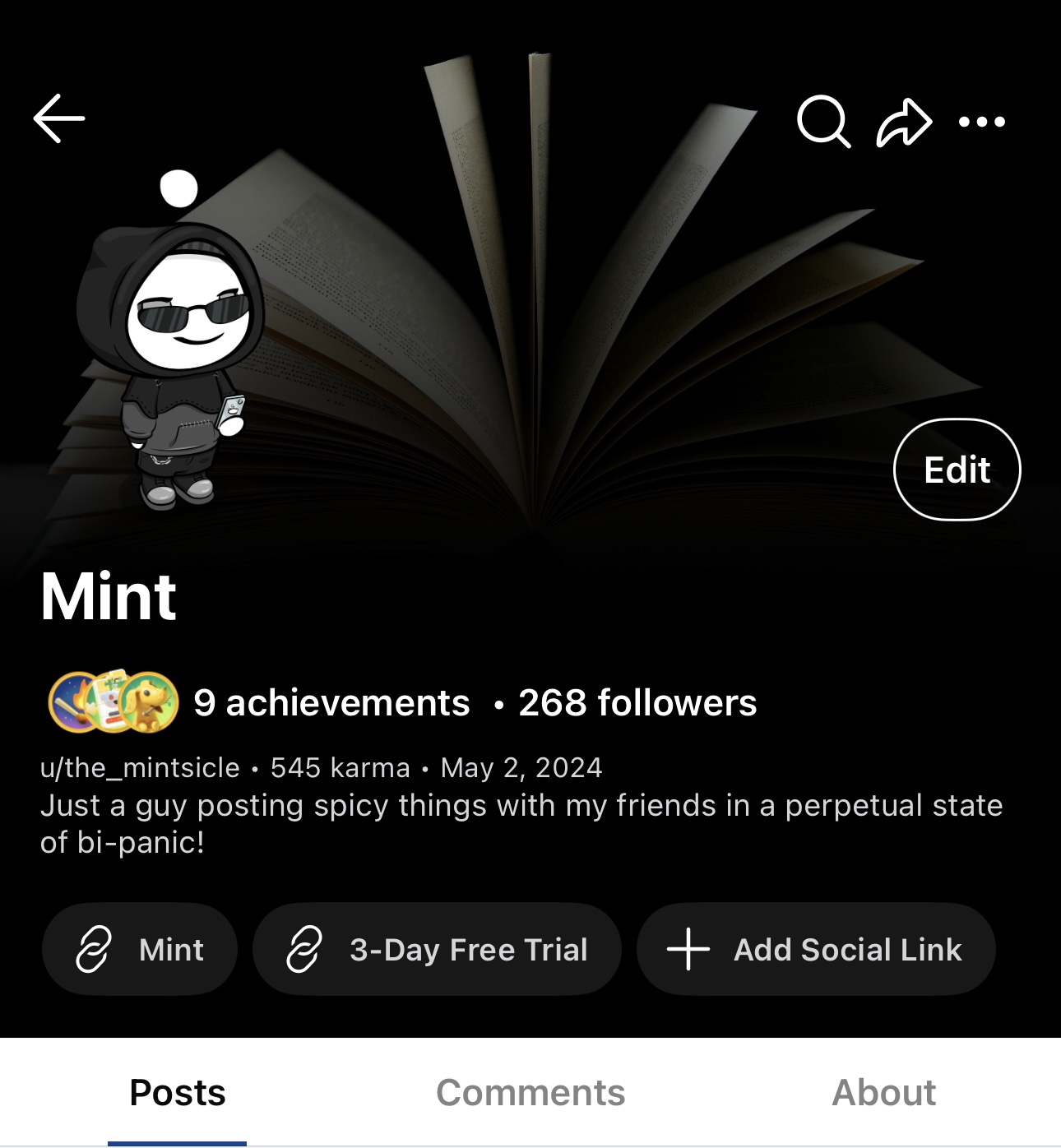Screen dimensions: 1061x1148
Task: Add a social link
Action: point(816,950)
